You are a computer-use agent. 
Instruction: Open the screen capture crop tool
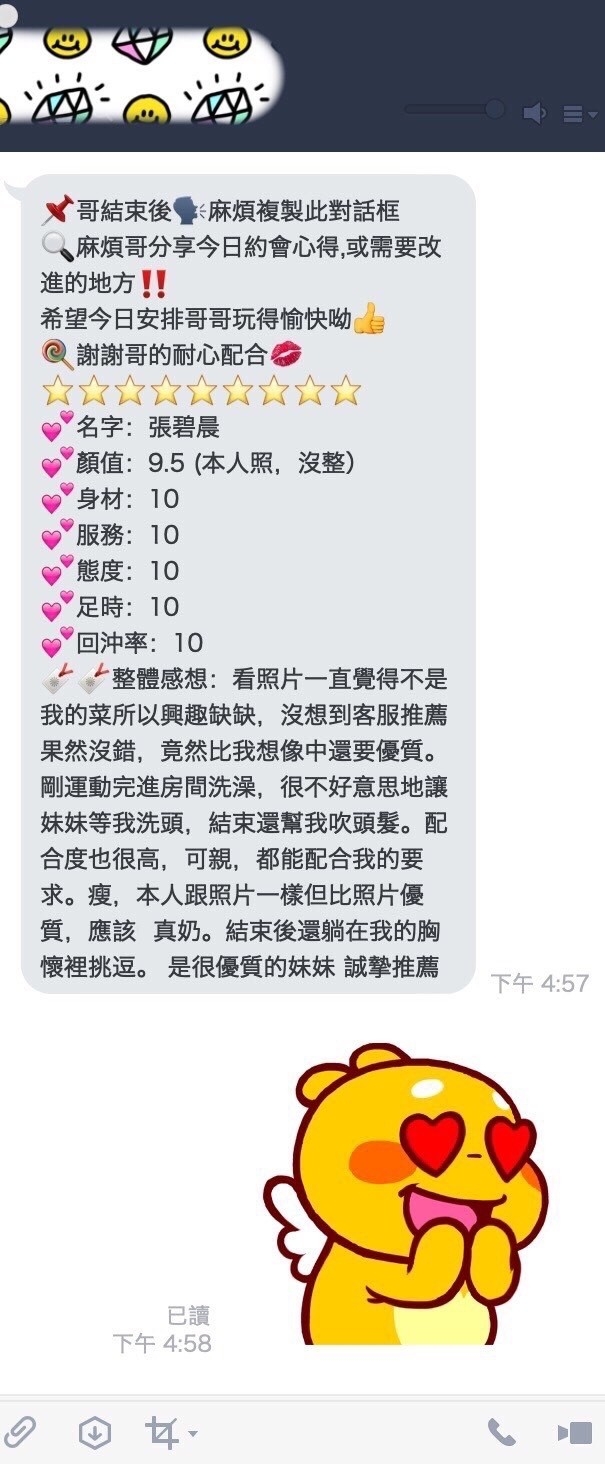(x=163, y=1432)
